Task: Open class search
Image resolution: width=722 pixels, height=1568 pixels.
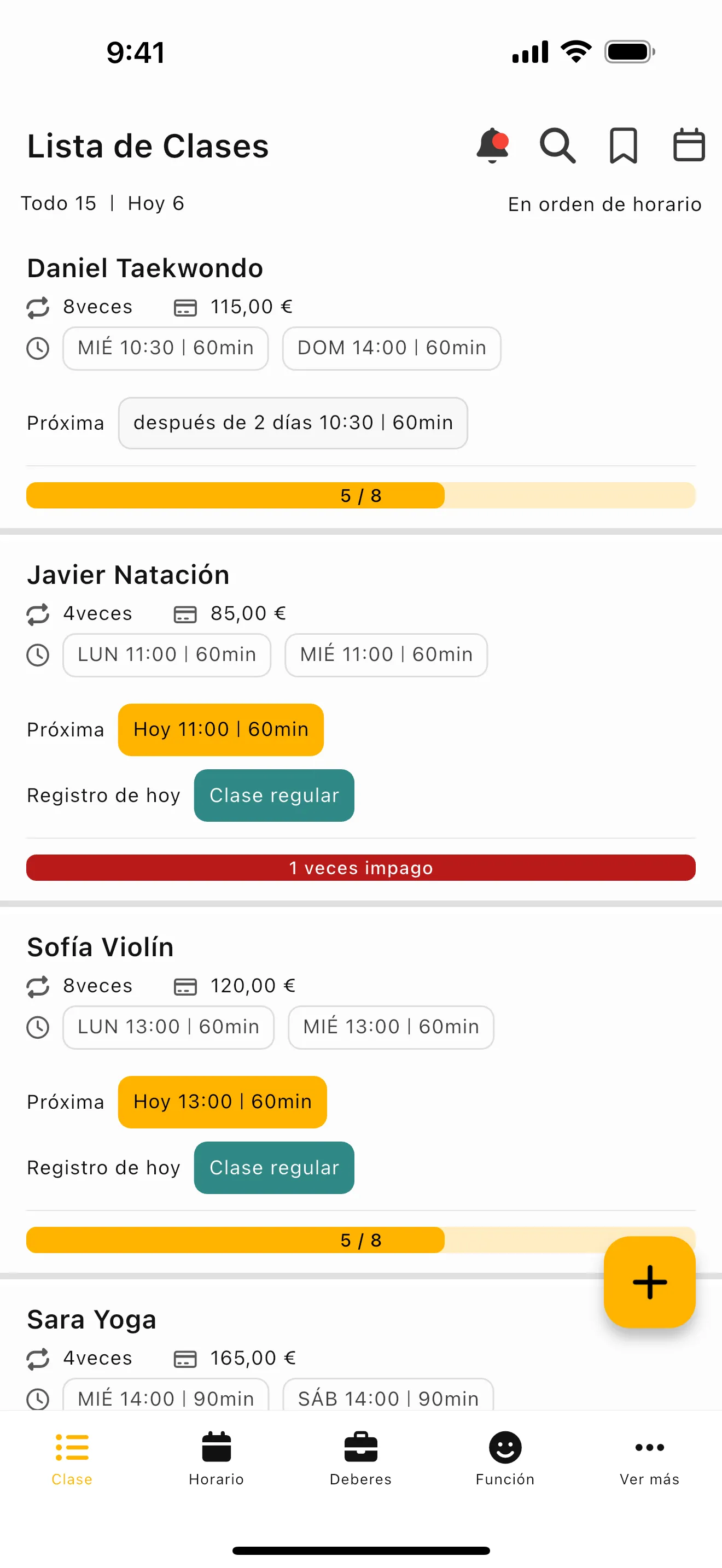Action: (x=557, y=145)
